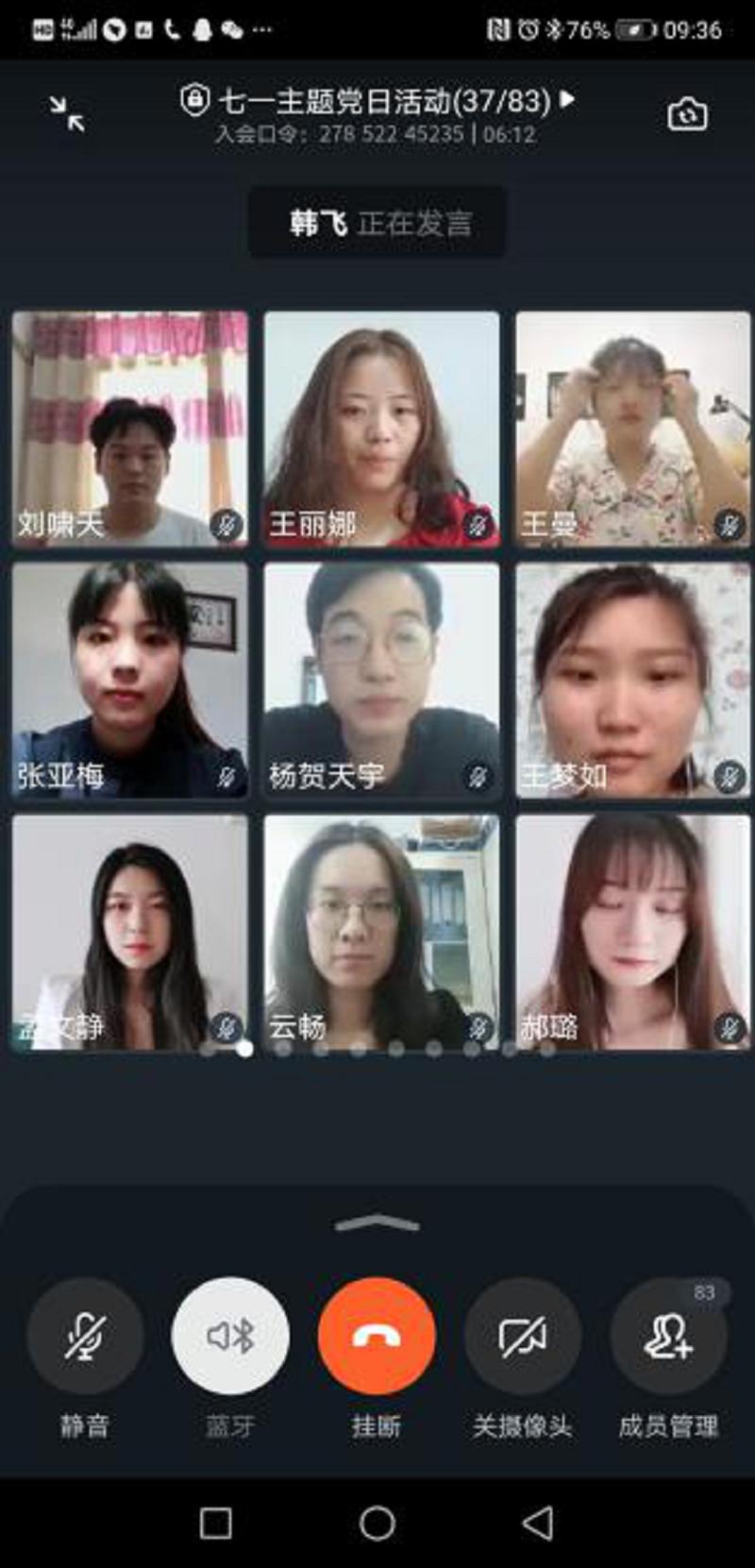Screen dimensions: 755x1568
Task: Open 刘啸天's video tile
Action: click(130, 430)
